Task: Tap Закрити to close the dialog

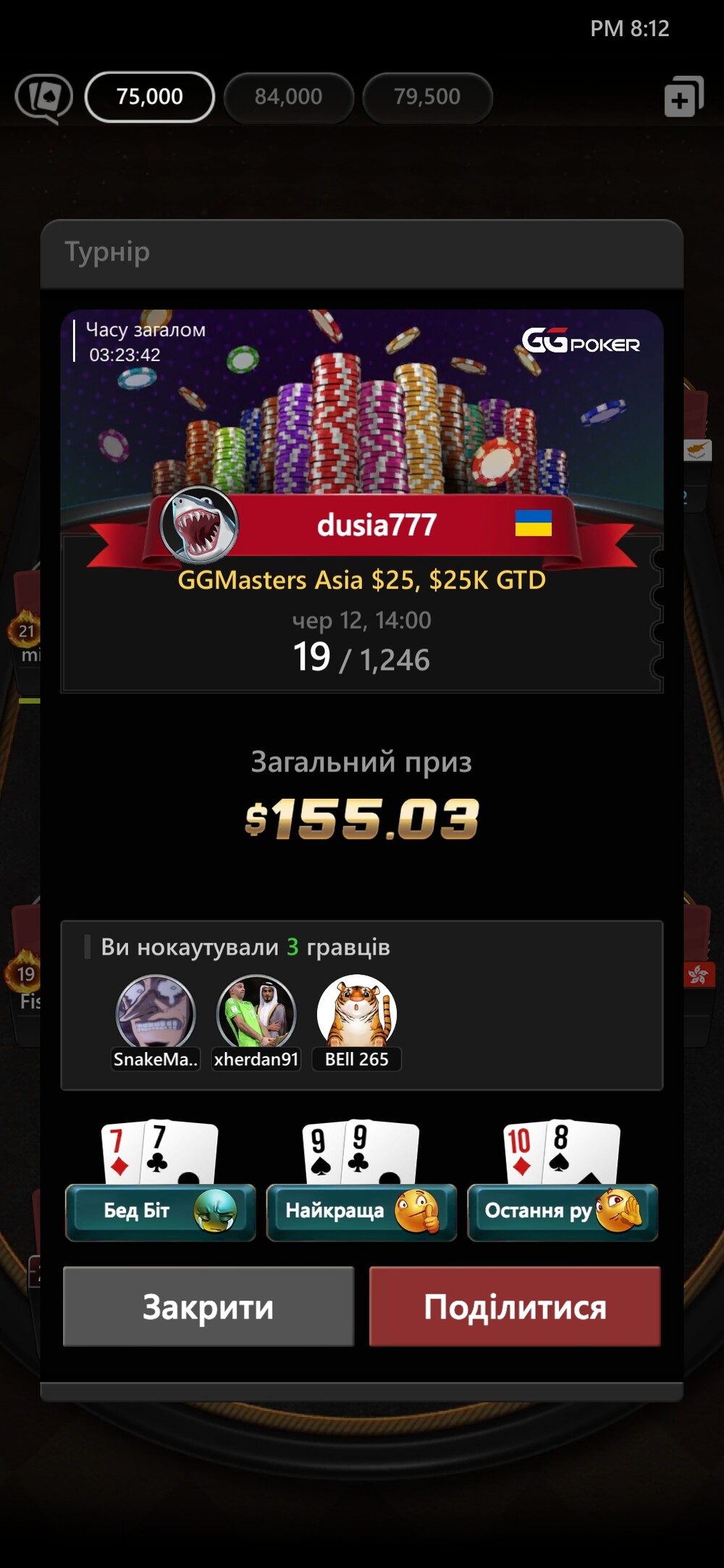Action: click(x=209, y=1307)
